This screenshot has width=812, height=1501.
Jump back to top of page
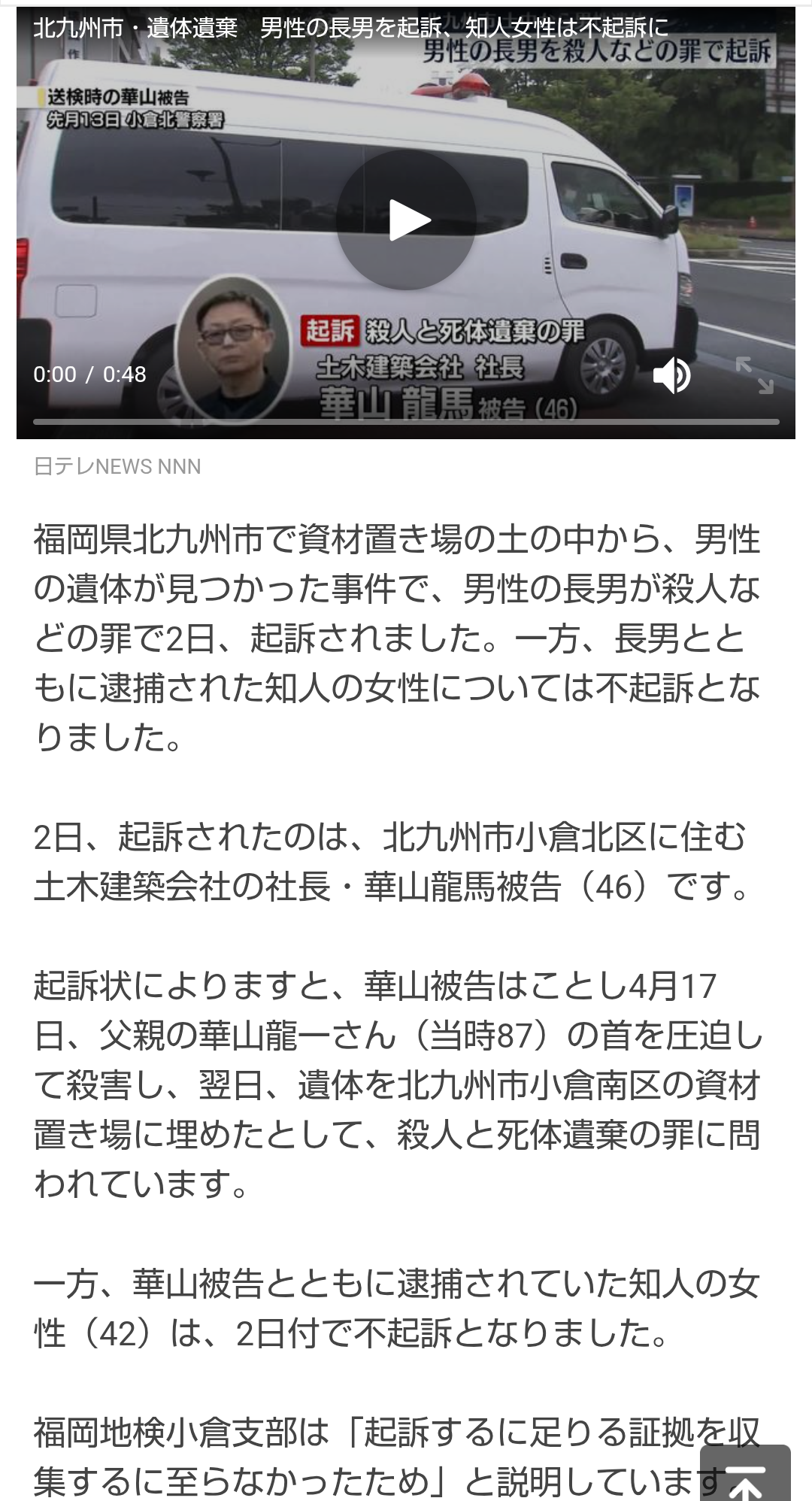pos(746,1475)
